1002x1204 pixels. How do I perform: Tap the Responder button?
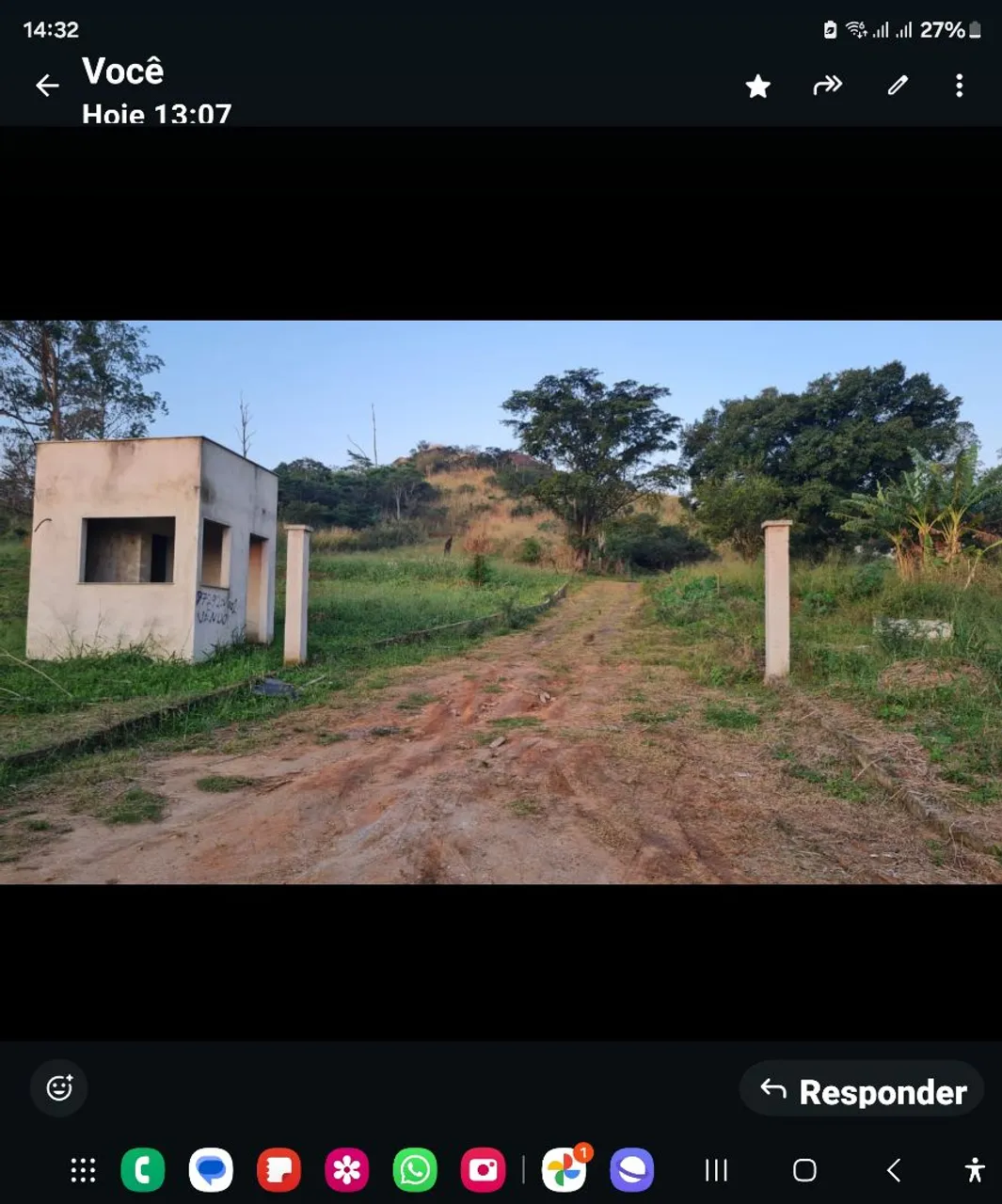(862, 1091)
